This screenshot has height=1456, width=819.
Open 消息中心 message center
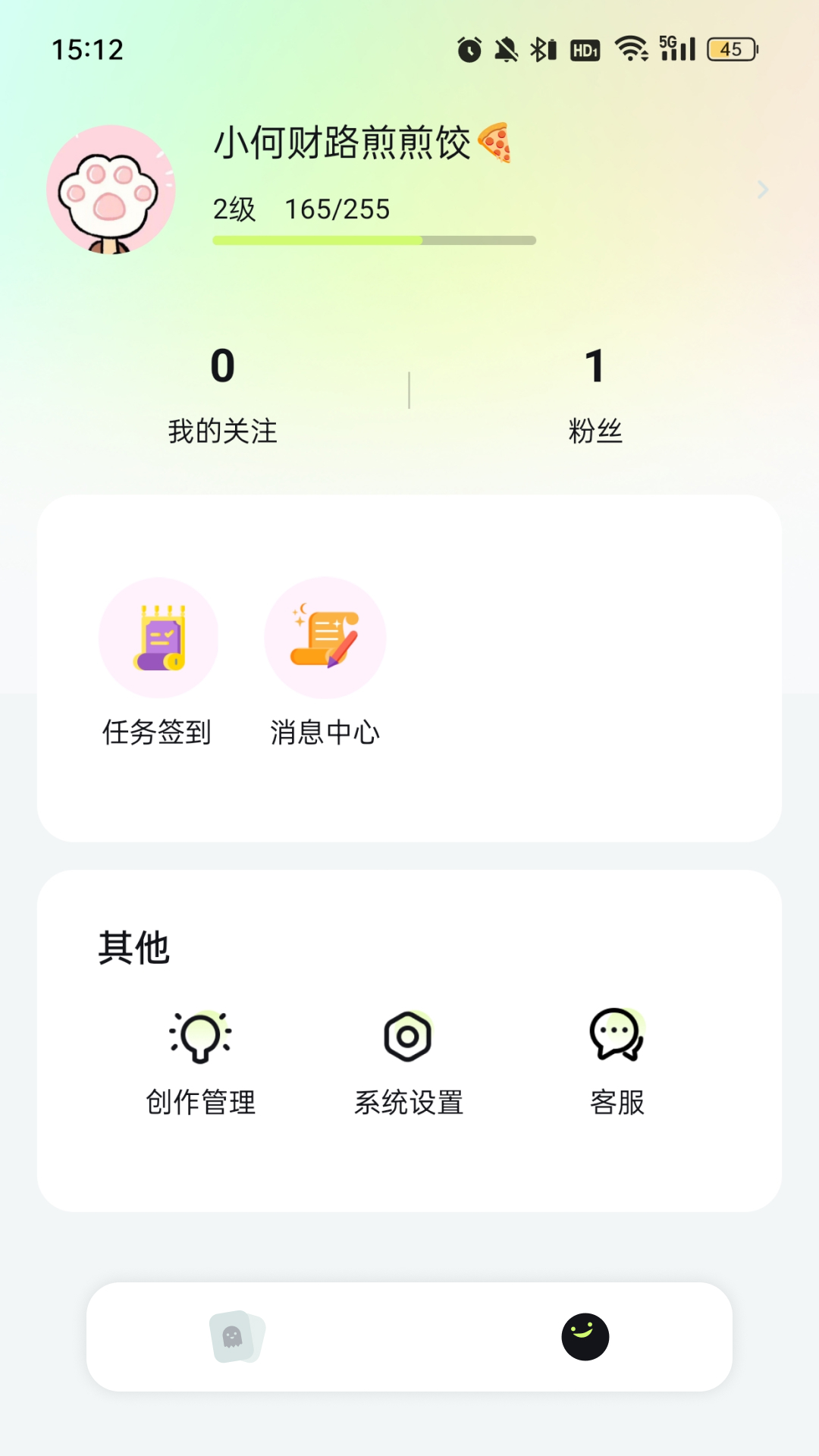(325, 638)
